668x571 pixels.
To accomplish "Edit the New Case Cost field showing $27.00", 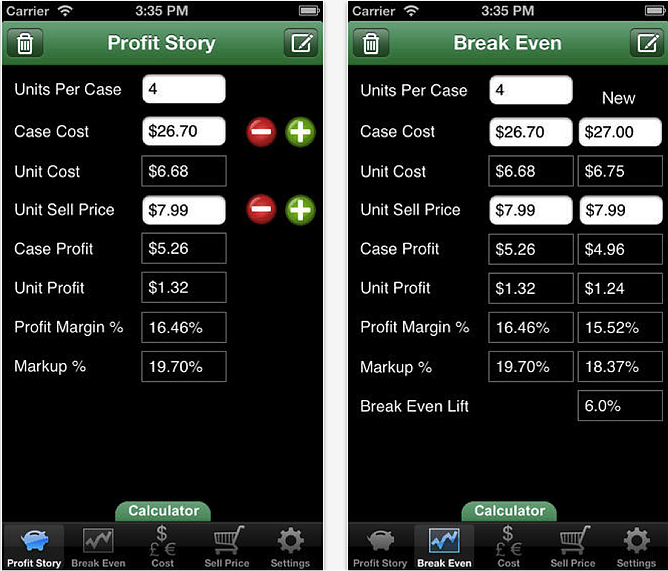I will pyautogui.click(x=619, y=132).
